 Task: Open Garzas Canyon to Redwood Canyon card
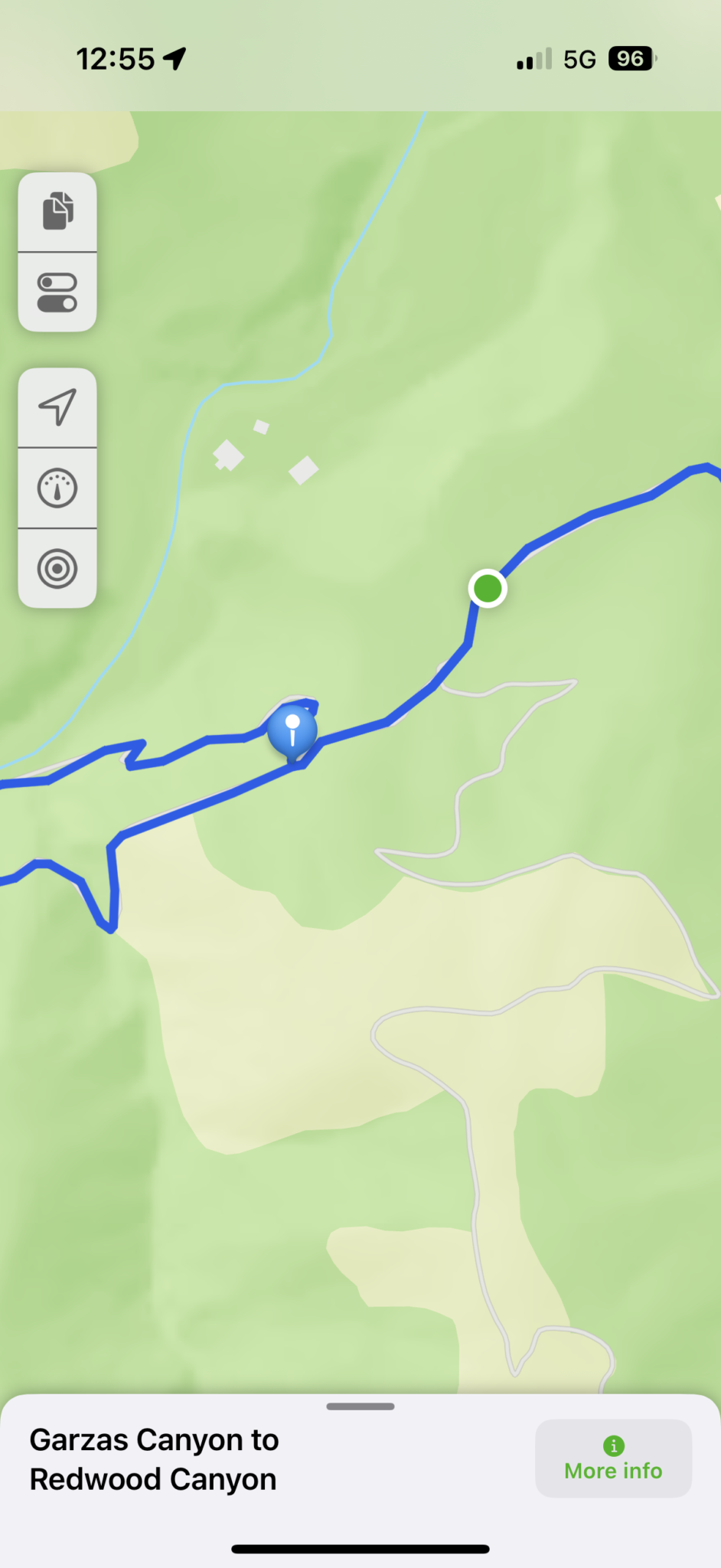coord(154,1459)
